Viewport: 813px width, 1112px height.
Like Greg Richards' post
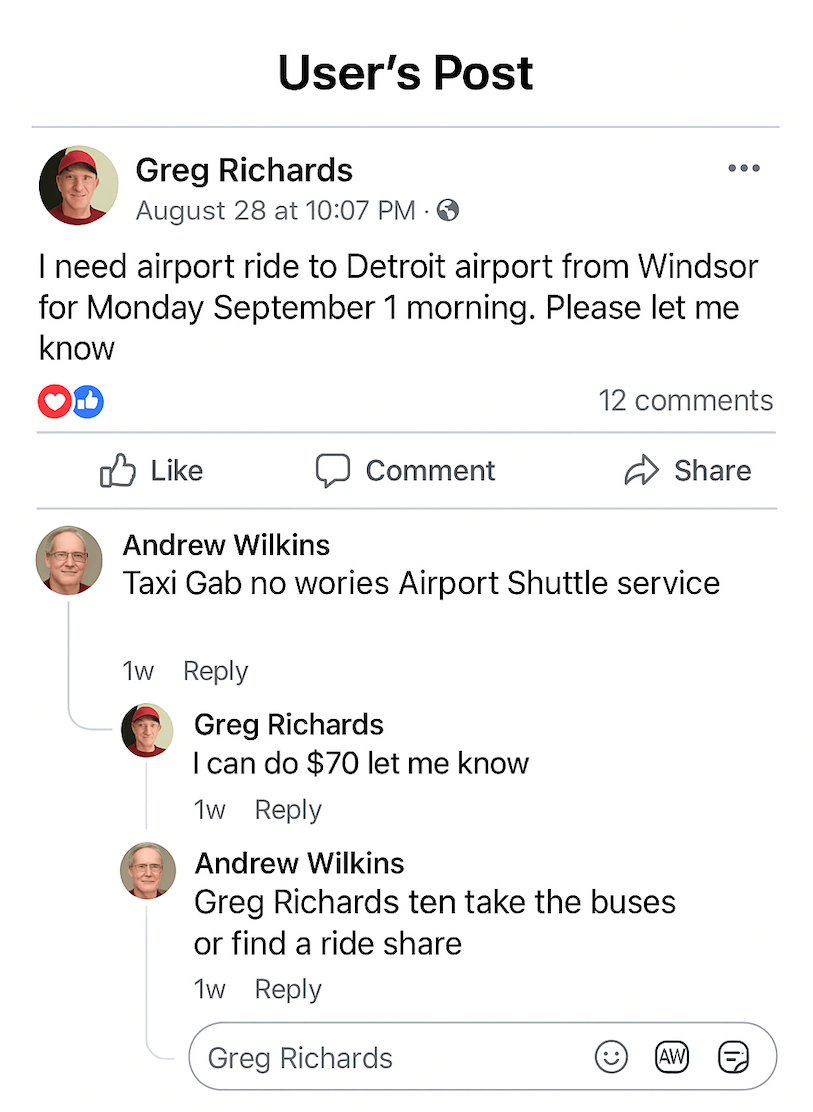pyautogui.click(x=152, y=471)
